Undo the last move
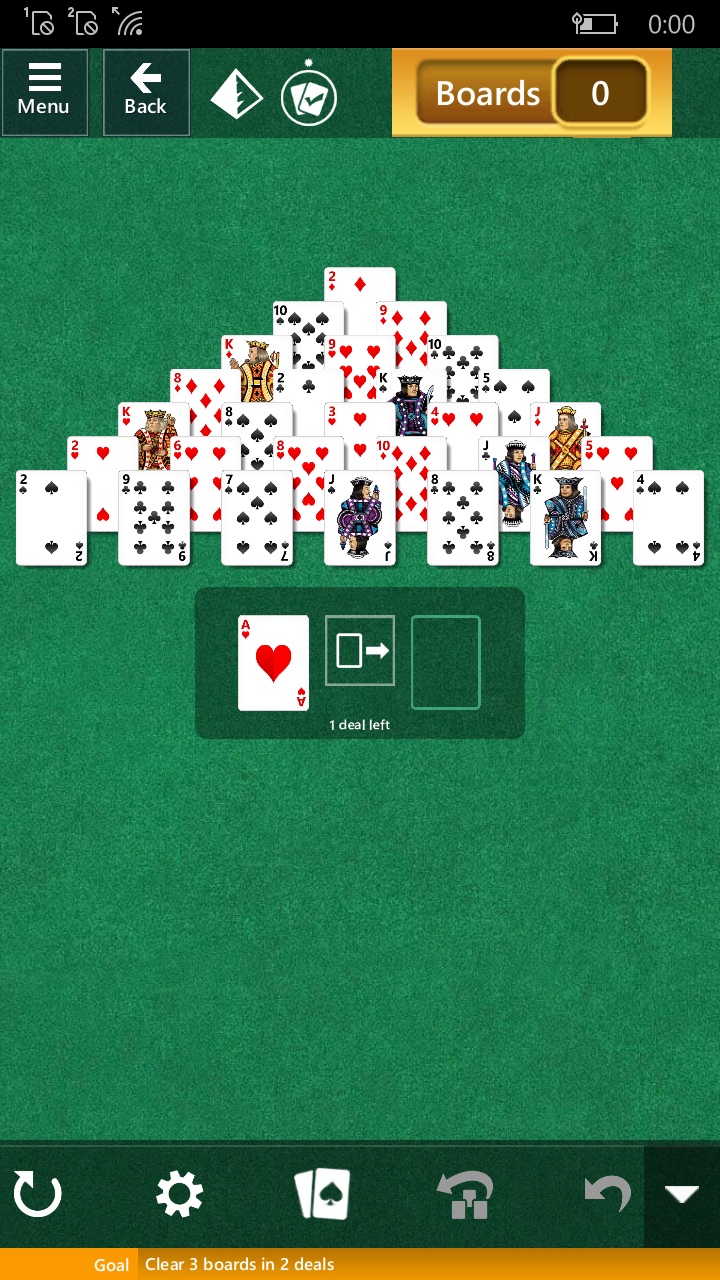Image resolution: width=720 pixels, height=1280 pixels. [607, 1194]
